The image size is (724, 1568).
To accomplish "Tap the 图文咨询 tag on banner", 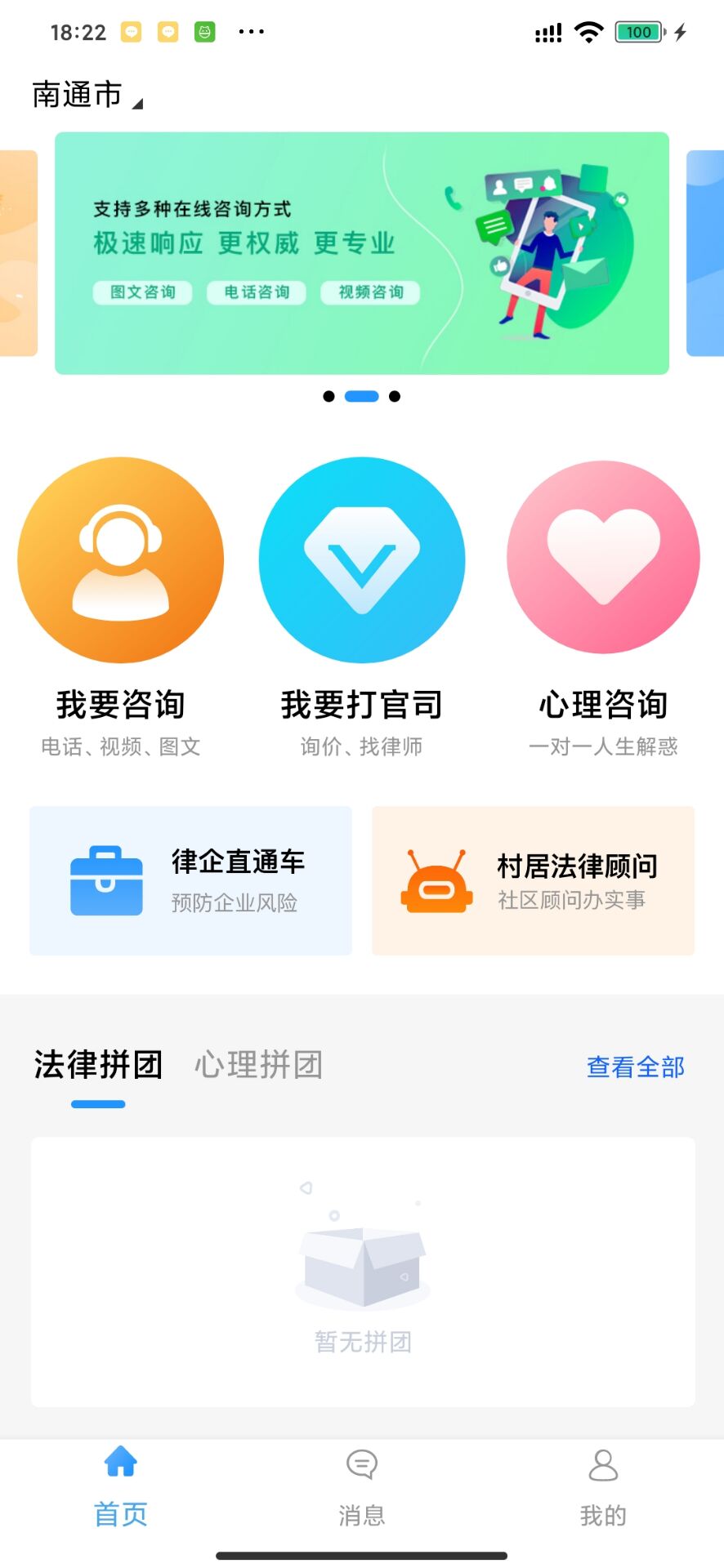I will tap(142, 292).
